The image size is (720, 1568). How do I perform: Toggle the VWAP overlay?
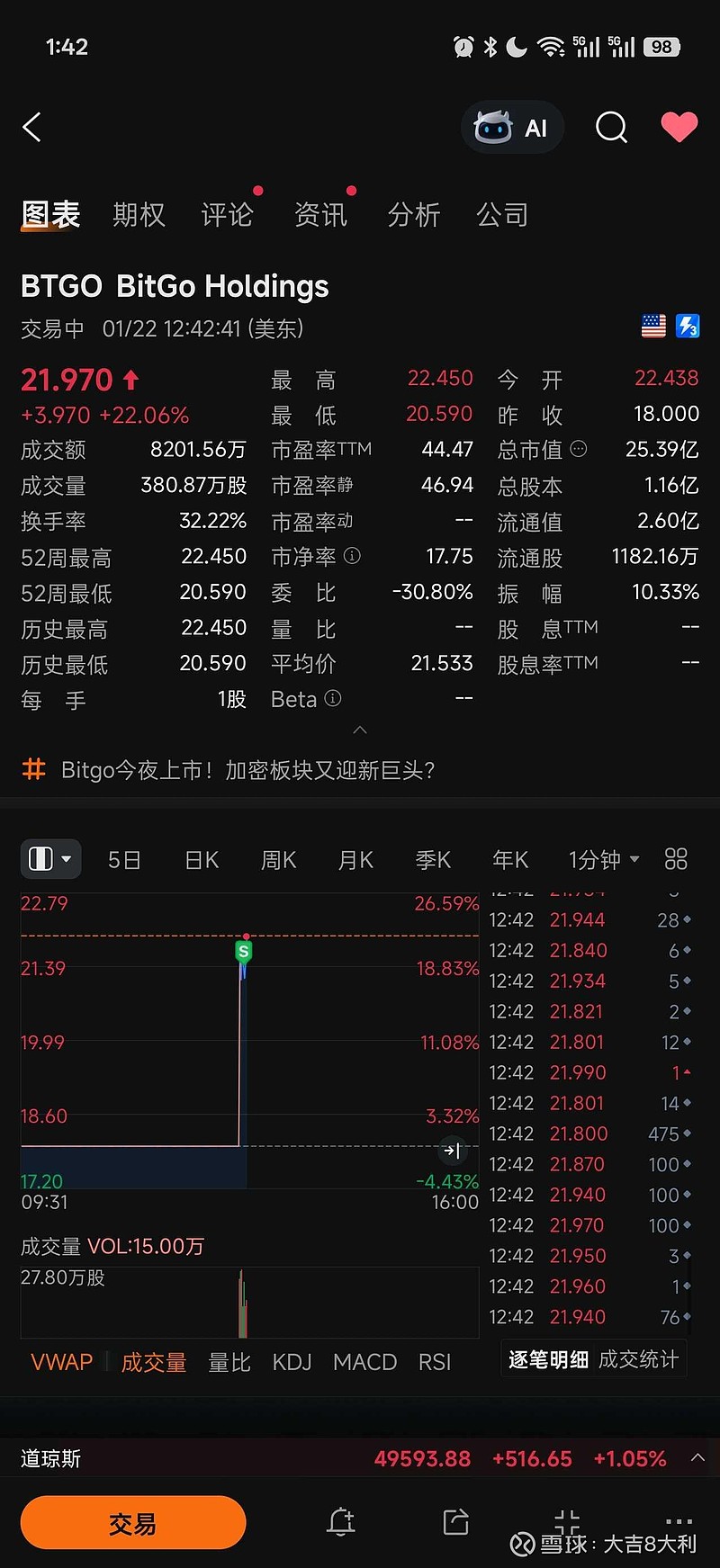click(60, 1362)
